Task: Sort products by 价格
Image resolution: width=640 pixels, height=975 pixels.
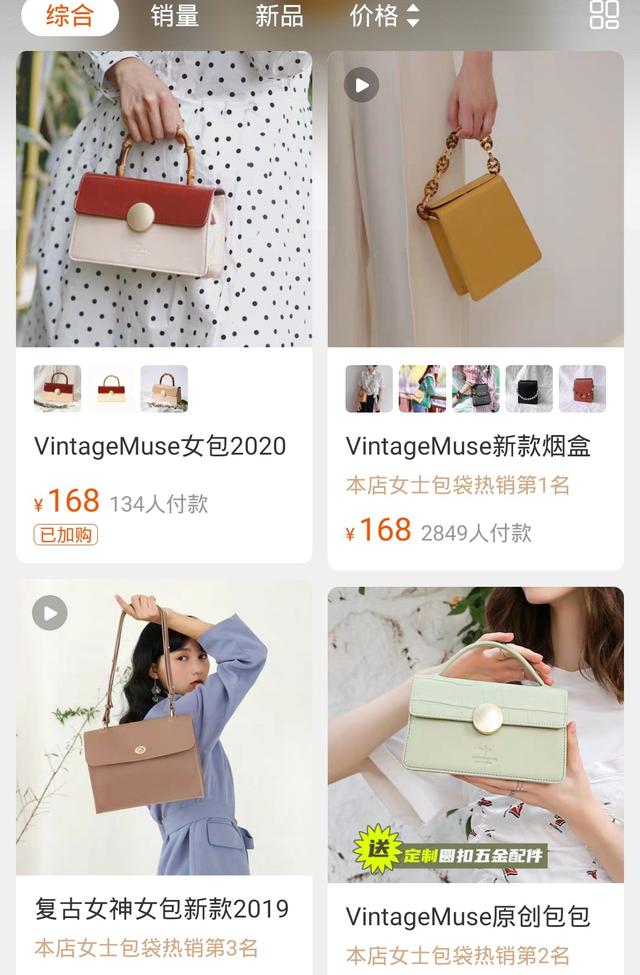Action: click(384, 16)
